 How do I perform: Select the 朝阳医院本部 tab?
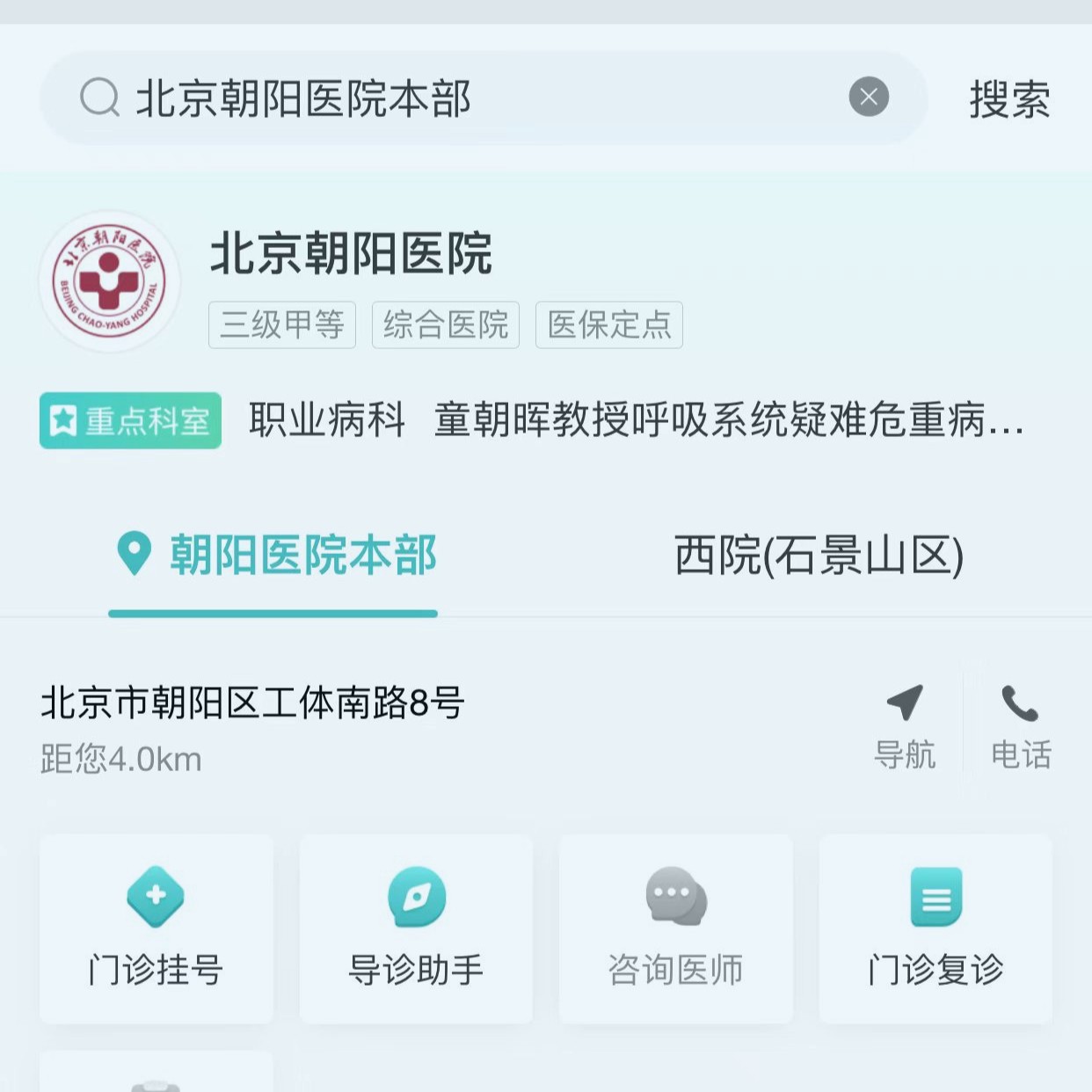[275, 556]
